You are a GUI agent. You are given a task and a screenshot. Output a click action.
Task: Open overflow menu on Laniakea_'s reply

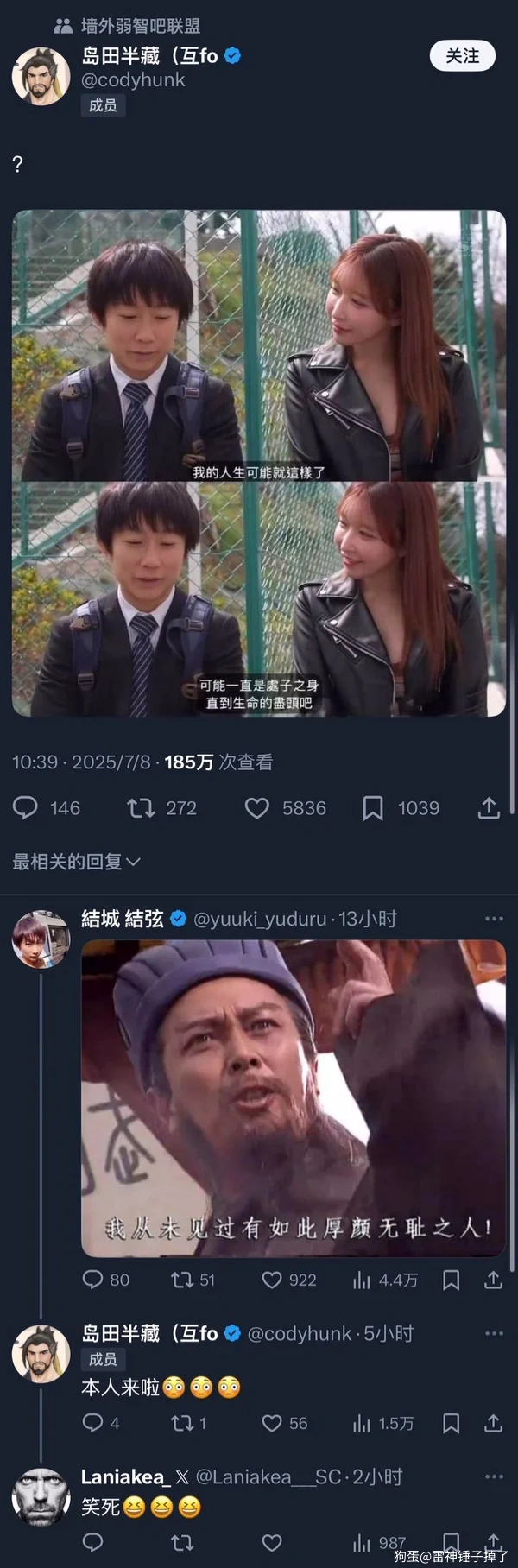pyautogui.click(x=494, y=1477)
